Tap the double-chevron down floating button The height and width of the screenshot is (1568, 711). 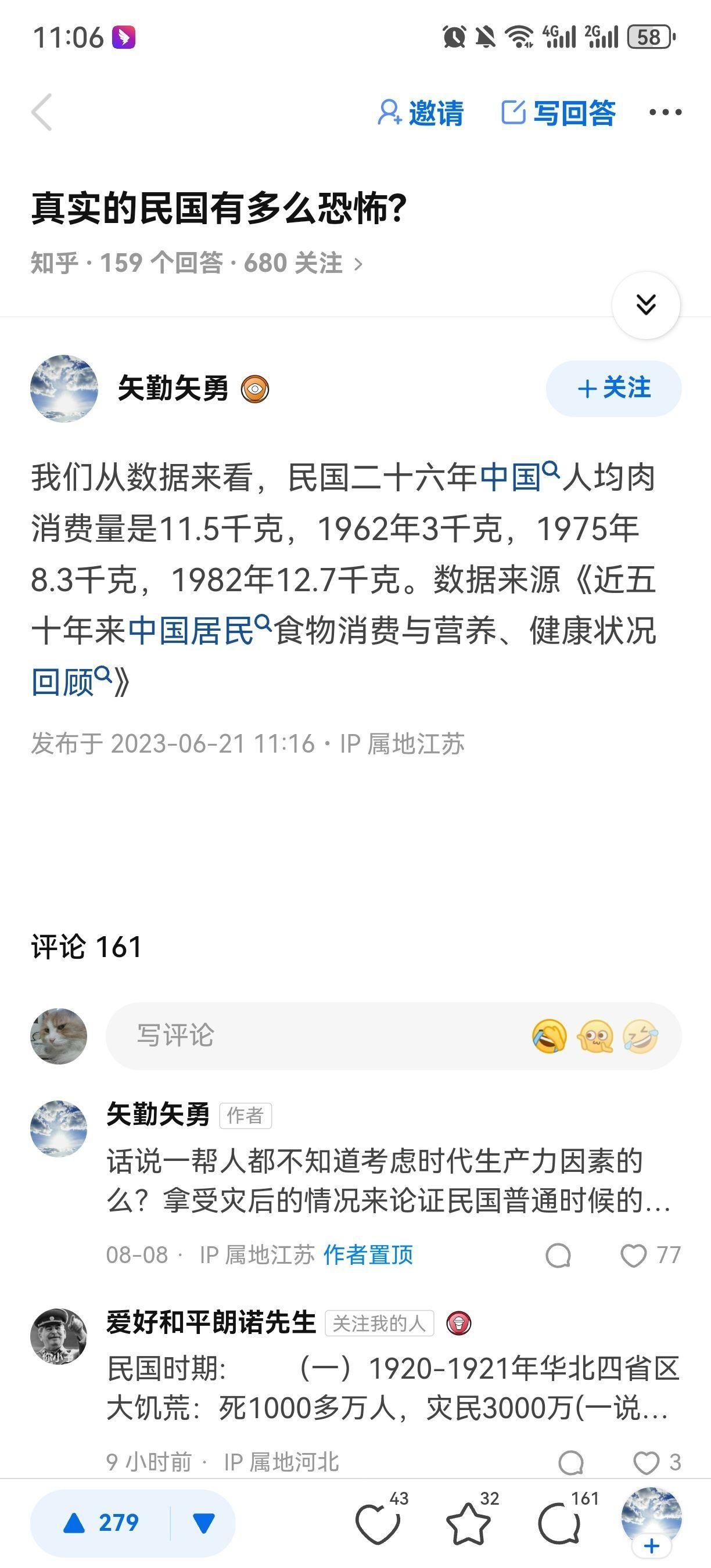pos(645,304)
